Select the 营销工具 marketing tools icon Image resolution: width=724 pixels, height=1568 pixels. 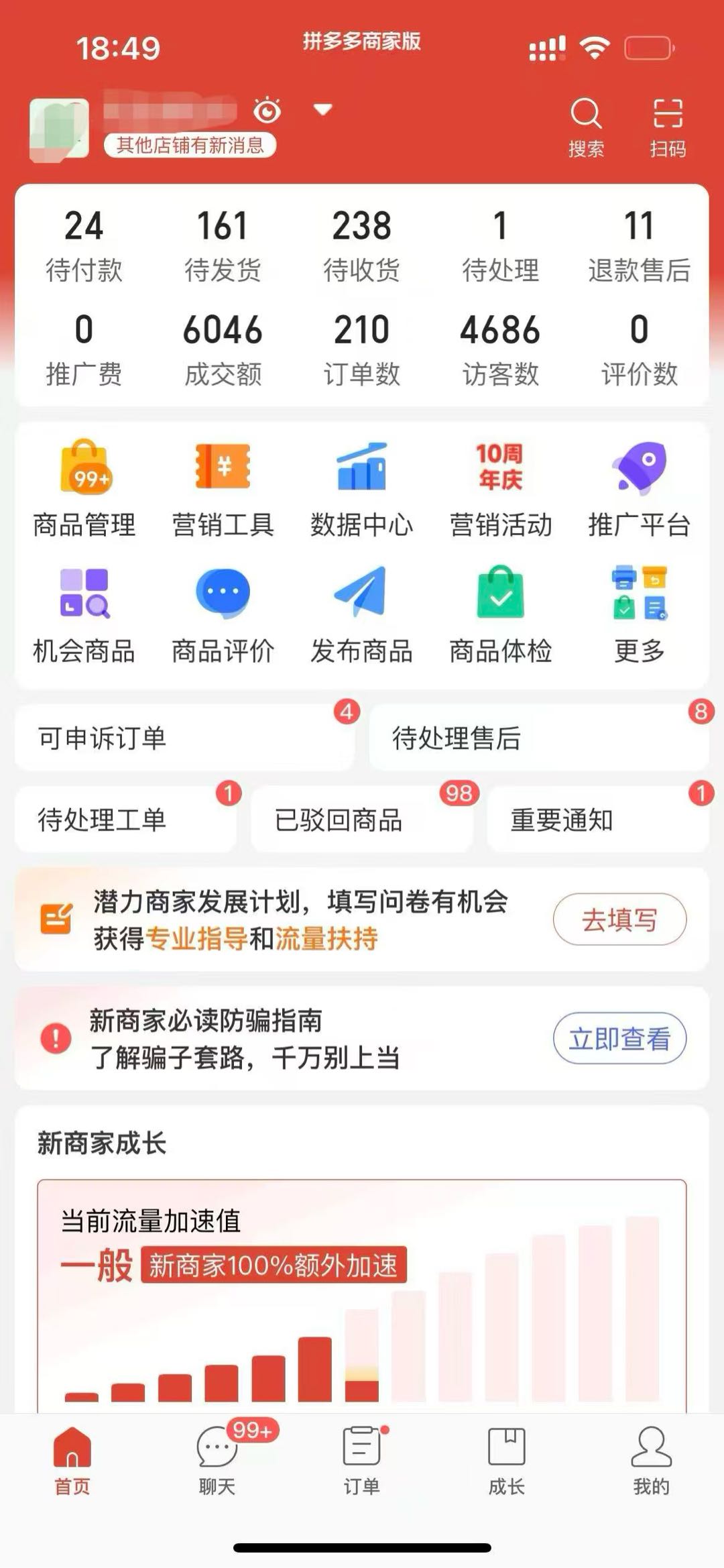pyautogui.click(x=221, y=490)
